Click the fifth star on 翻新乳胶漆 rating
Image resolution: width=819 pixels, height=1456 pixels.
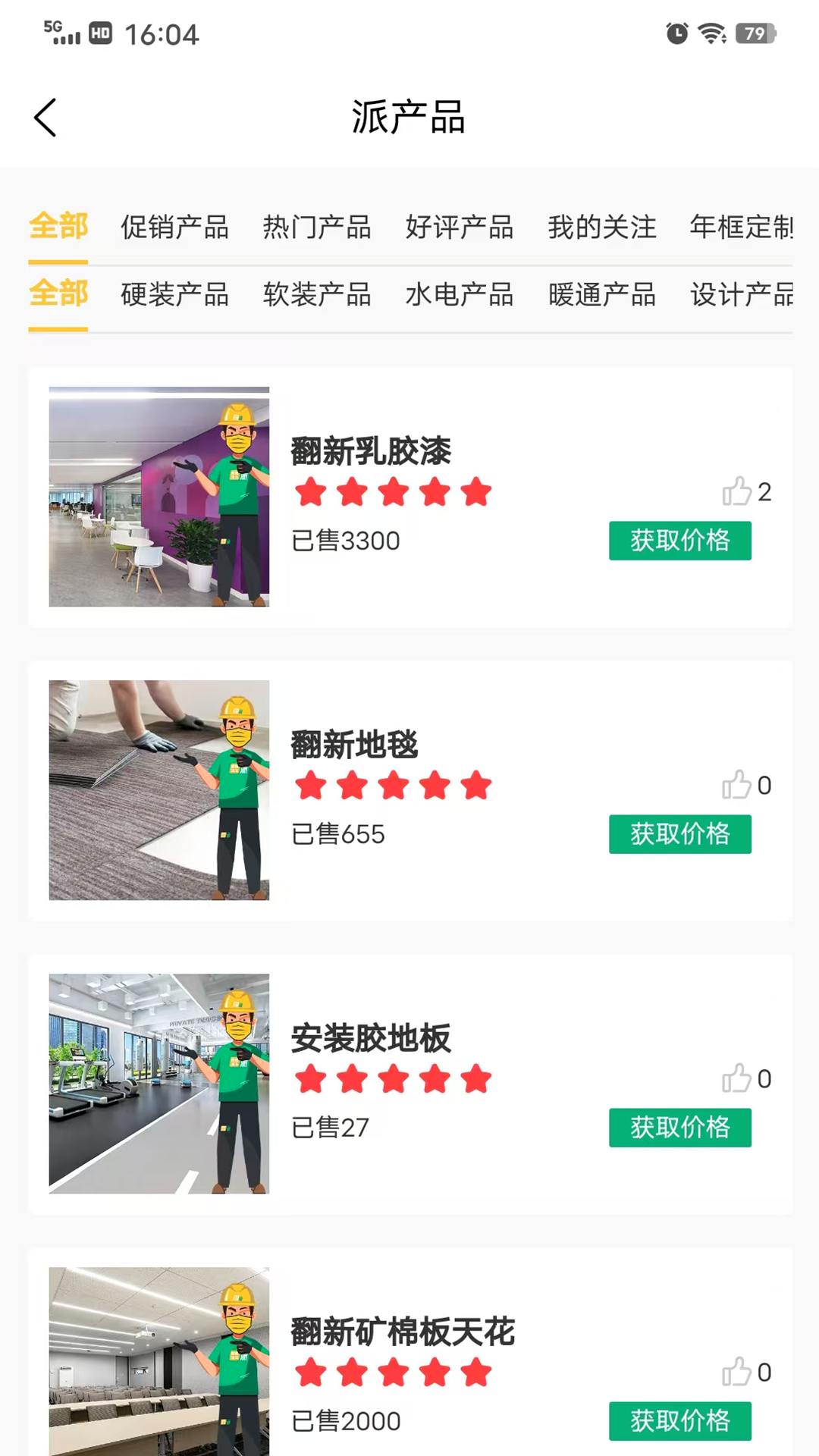[x=476, y=492]
